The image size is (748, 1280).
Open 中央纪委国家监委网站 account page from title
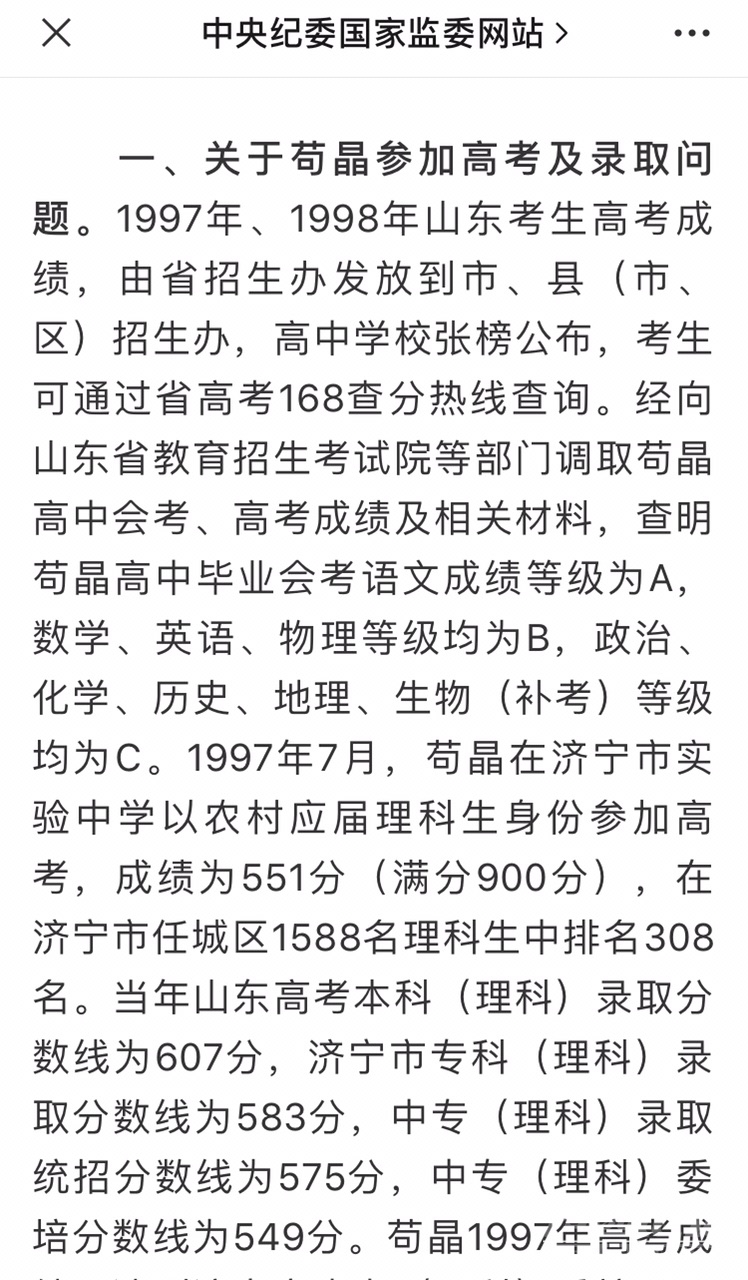click(x=385, y=34)
